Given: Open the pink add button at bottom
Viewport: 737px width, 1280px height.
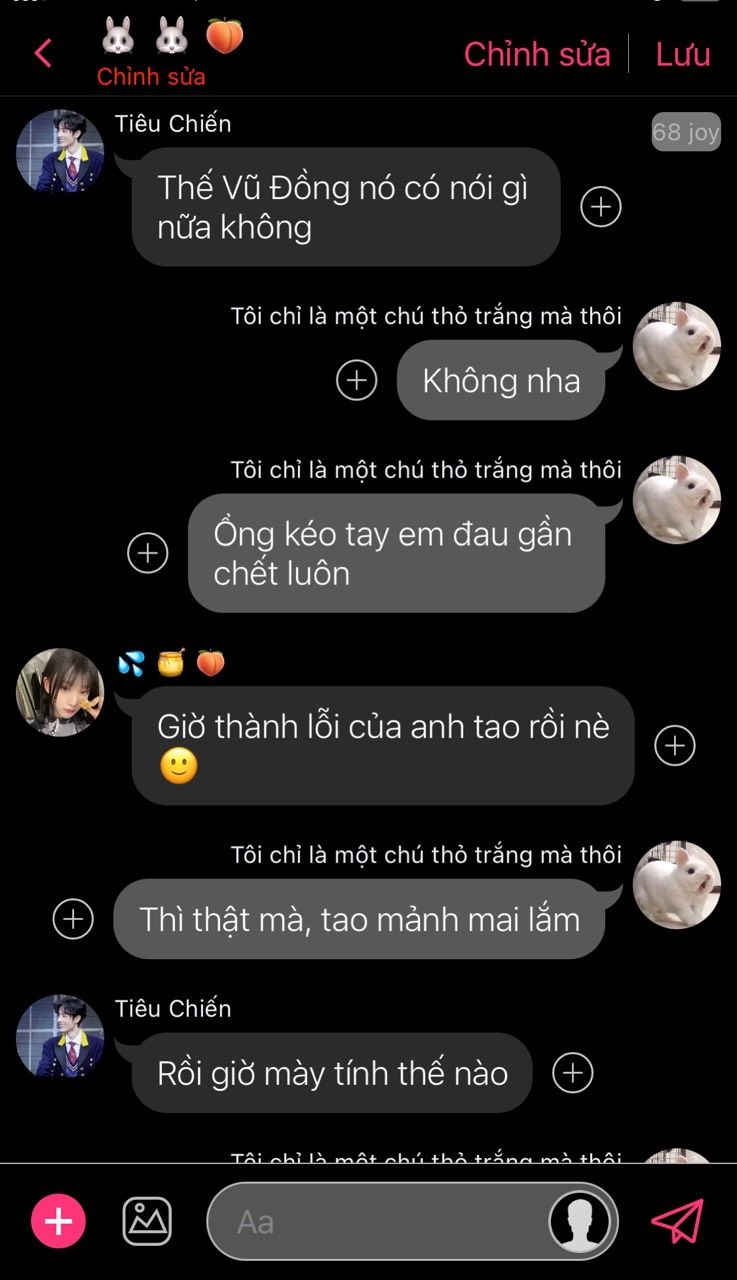Looking at the screenshot, I should pos(58,1221).
